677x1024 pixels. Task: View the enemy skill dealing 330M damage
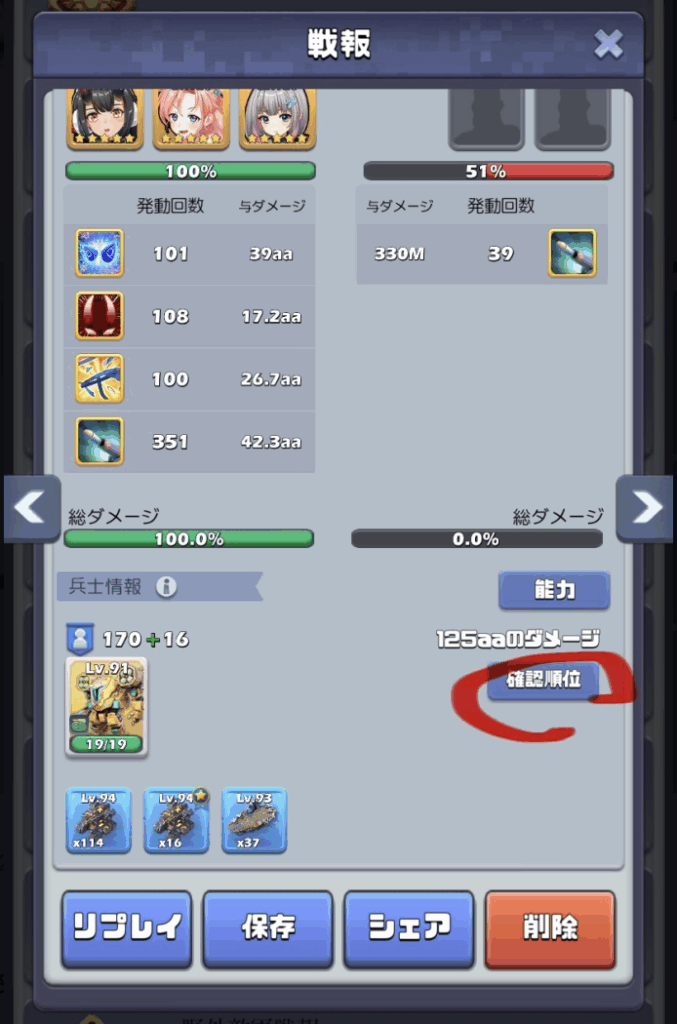[x=572, y=253]
